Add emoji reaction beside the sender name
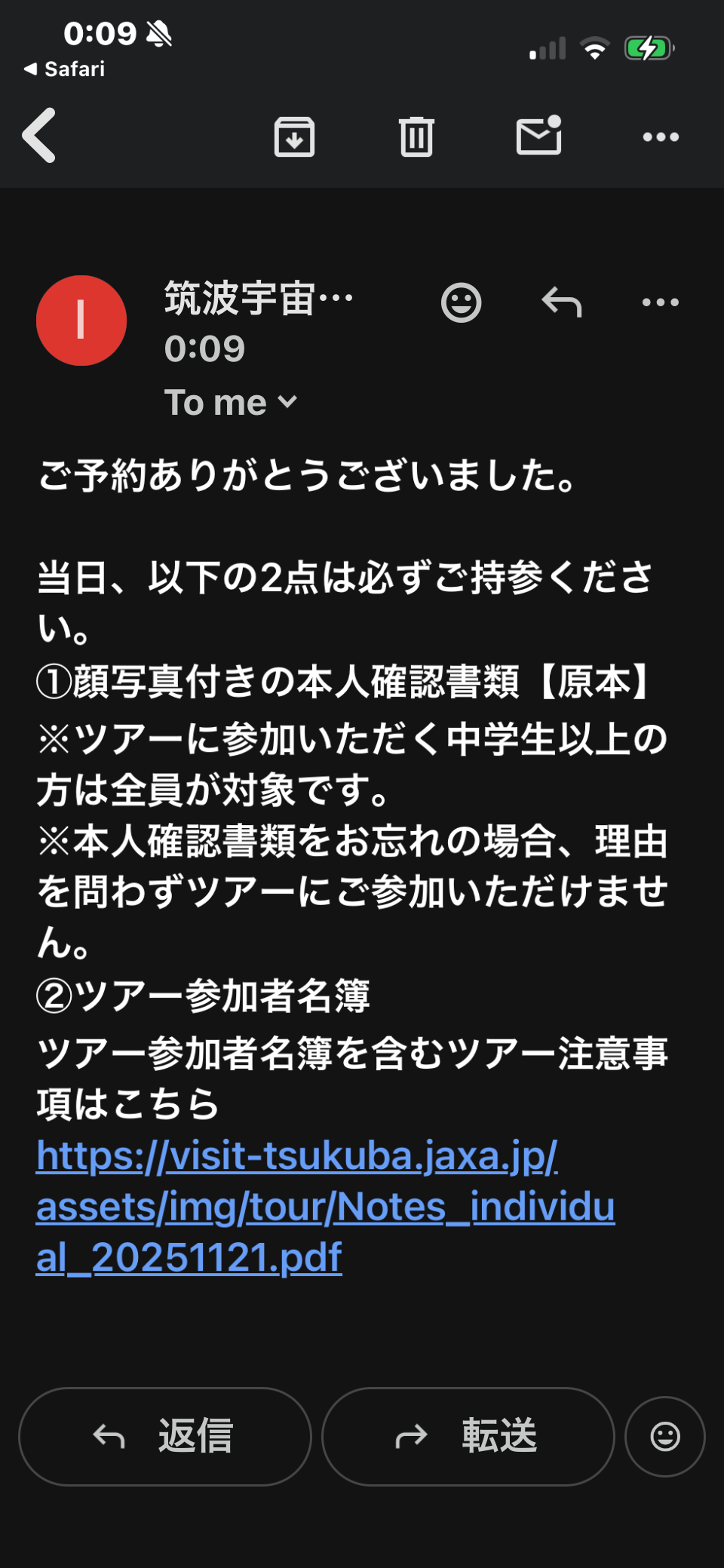This screenshot has height=1568, width=724. tap(461, 302)
